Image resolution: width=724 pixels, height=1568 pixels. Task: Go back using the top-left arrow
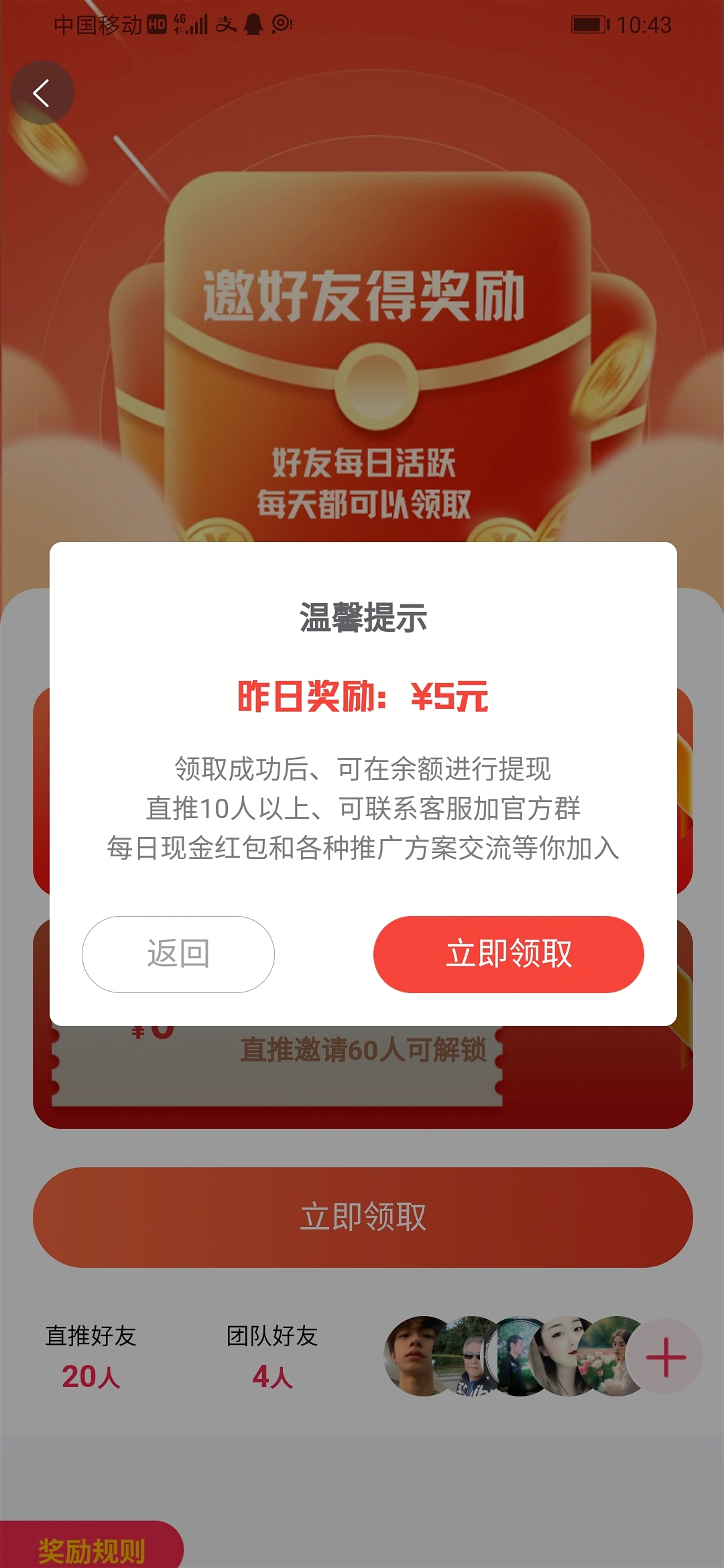pos(42,92)
